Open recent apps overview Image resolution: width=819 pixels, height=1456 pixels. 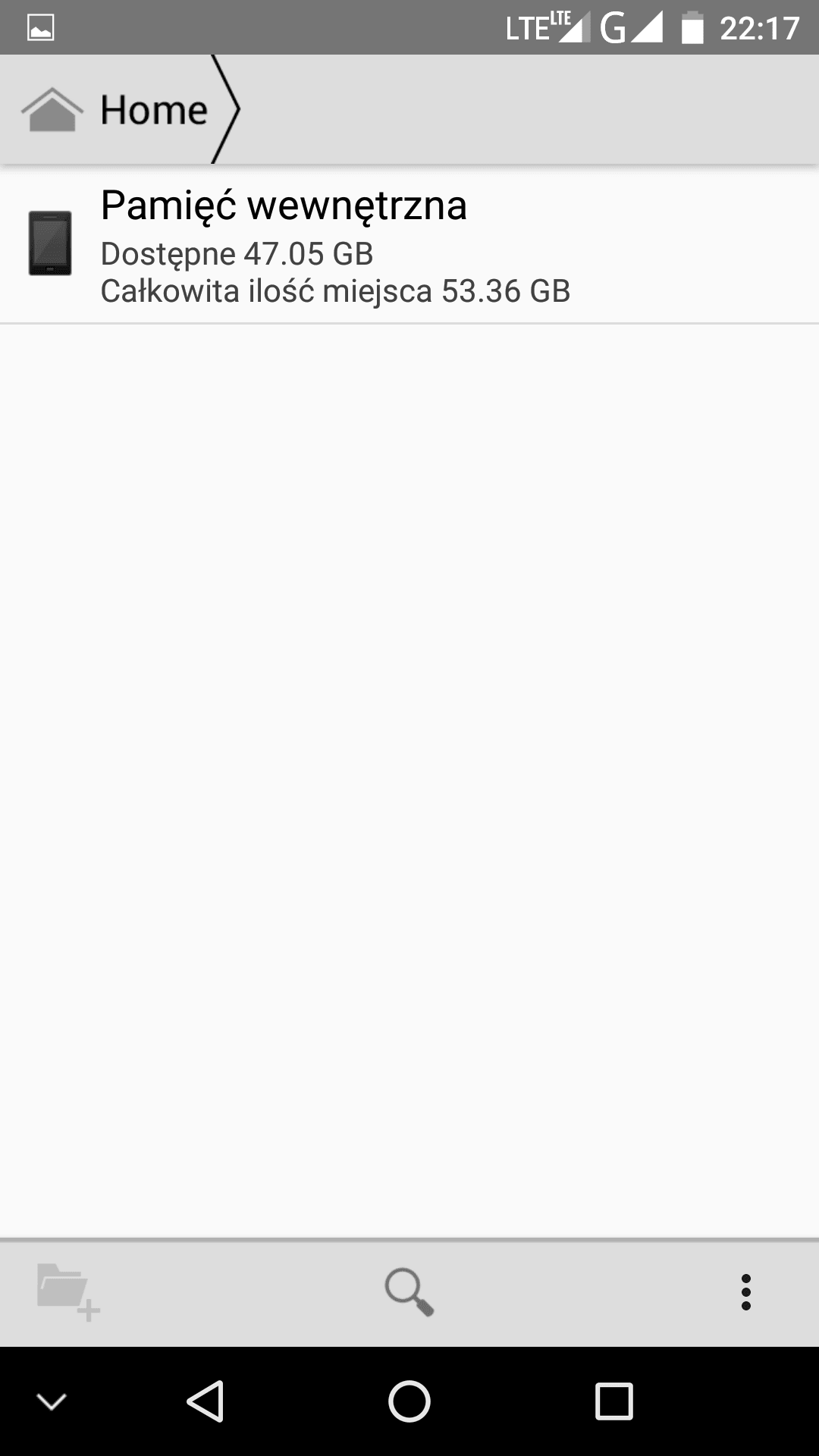tap(613, 1401)
